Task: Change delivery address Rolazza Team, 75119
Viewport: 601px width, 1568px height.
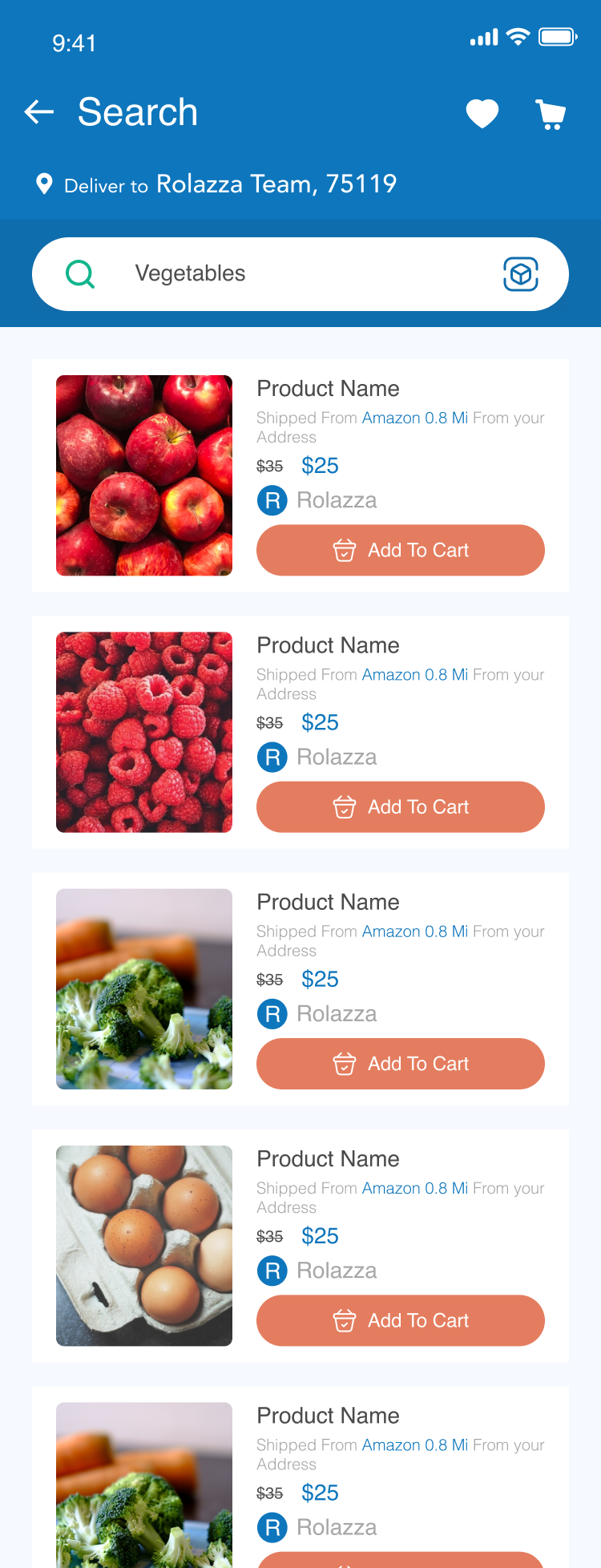Action: click(276, 184)
